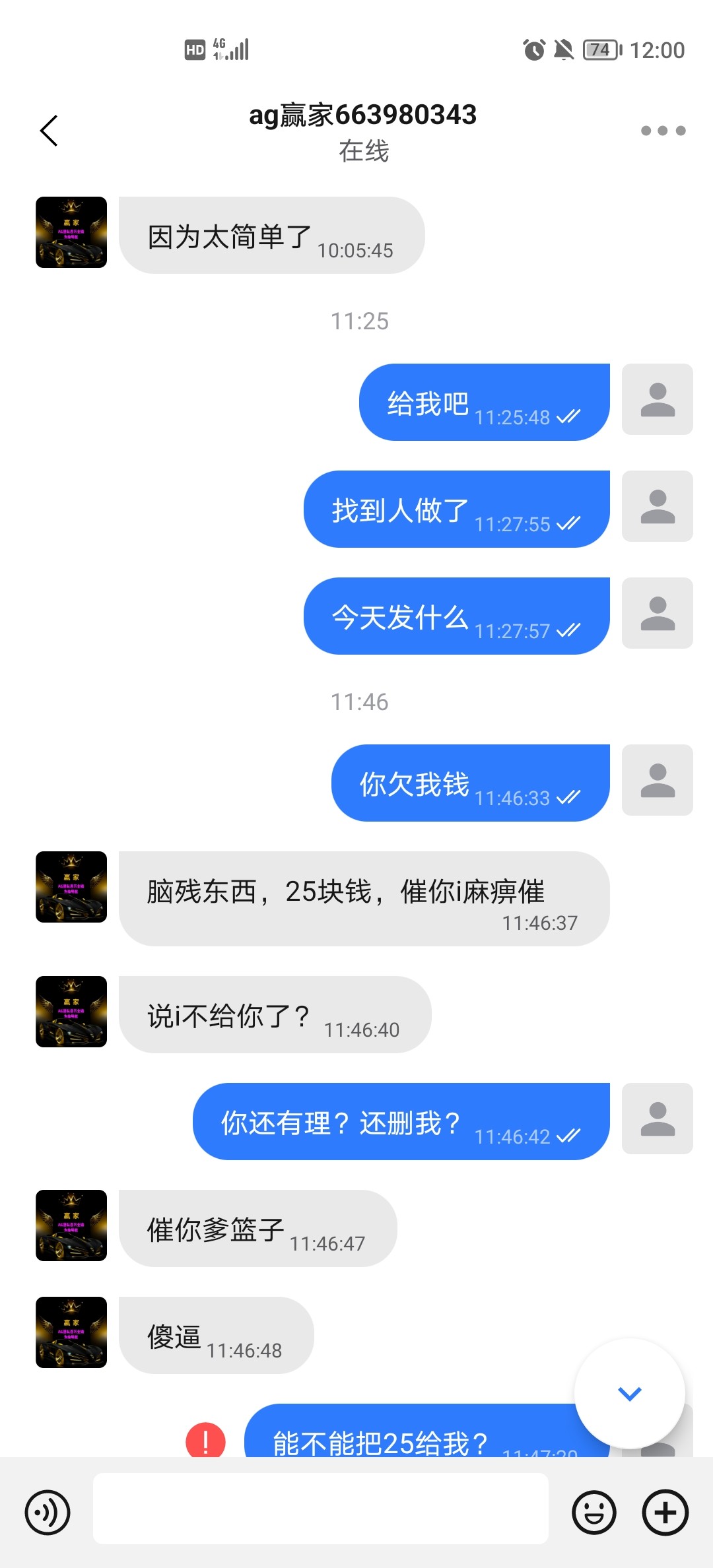
Task: Open the emoji picker smiley icon
Action: click(594, 1512)
